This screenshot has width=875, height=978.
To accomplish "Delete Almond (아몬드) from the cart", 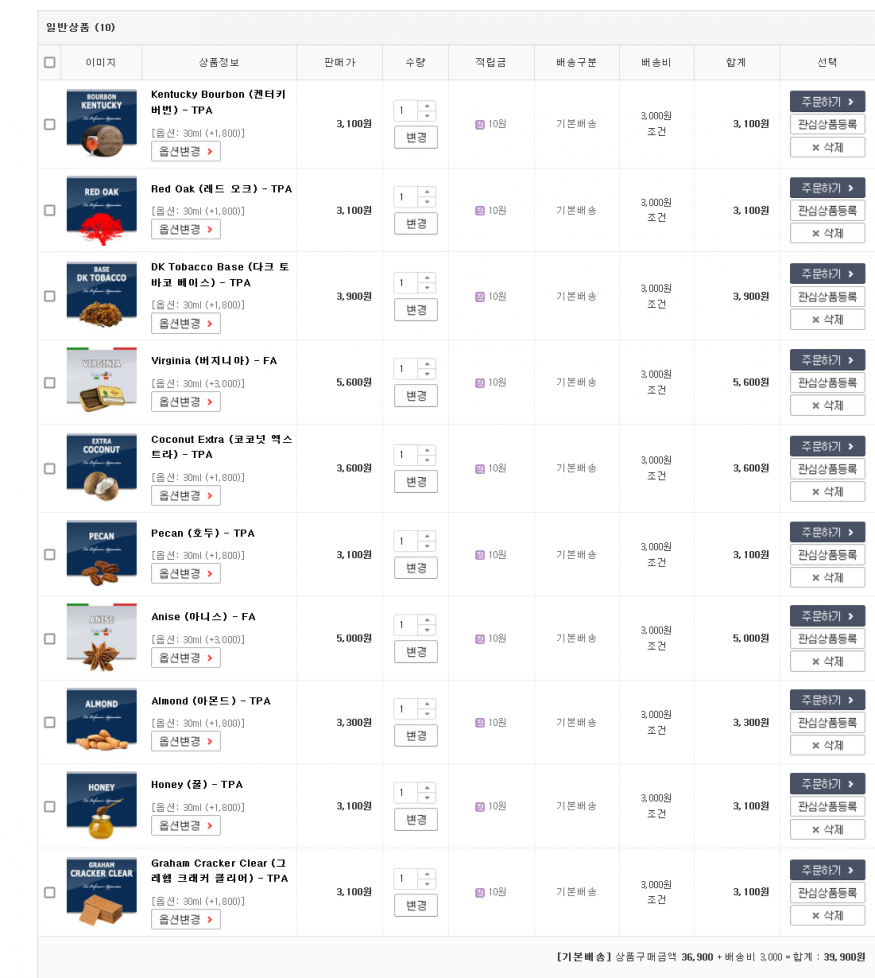I will (x=827, y=745).
